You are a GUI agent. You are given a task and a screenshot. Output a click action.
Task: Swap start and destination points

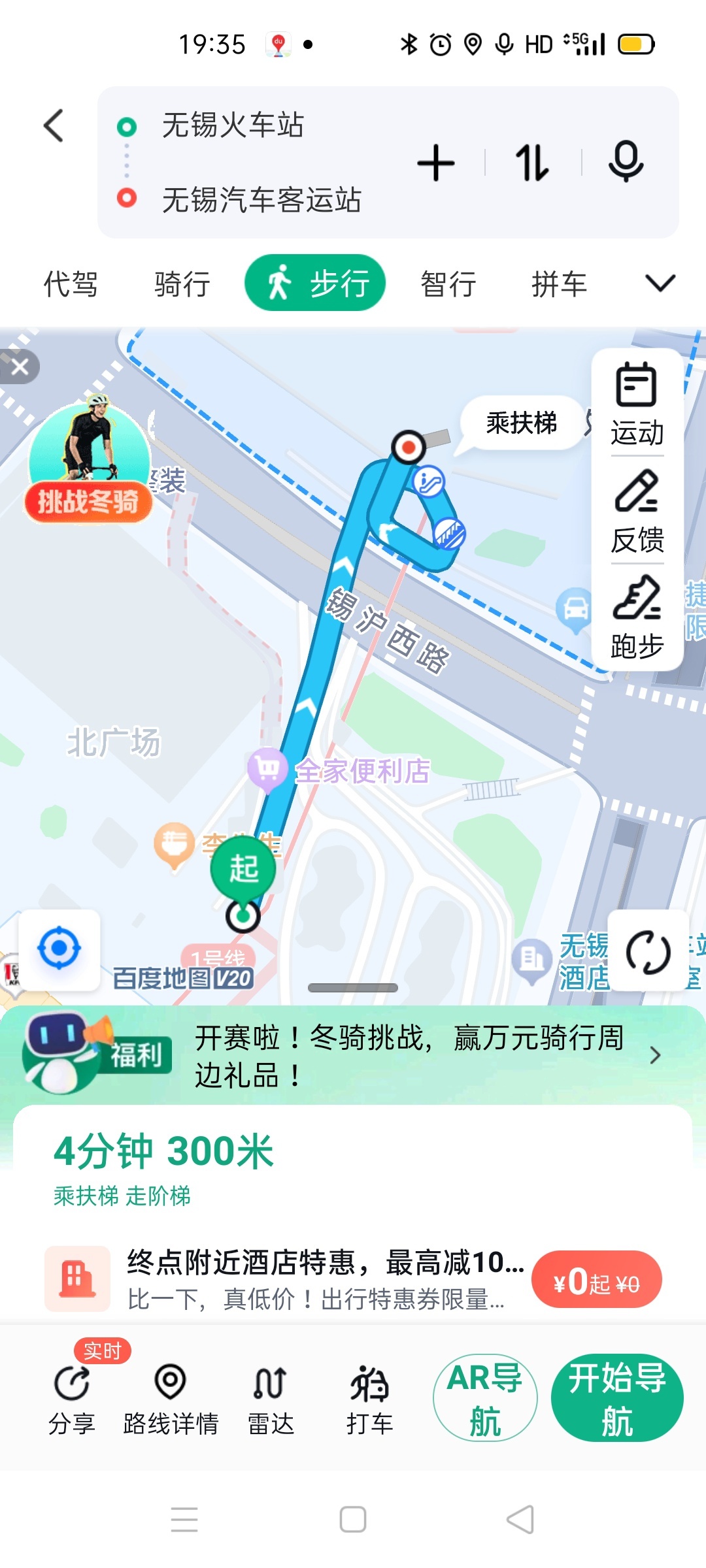tap(531, 163)
